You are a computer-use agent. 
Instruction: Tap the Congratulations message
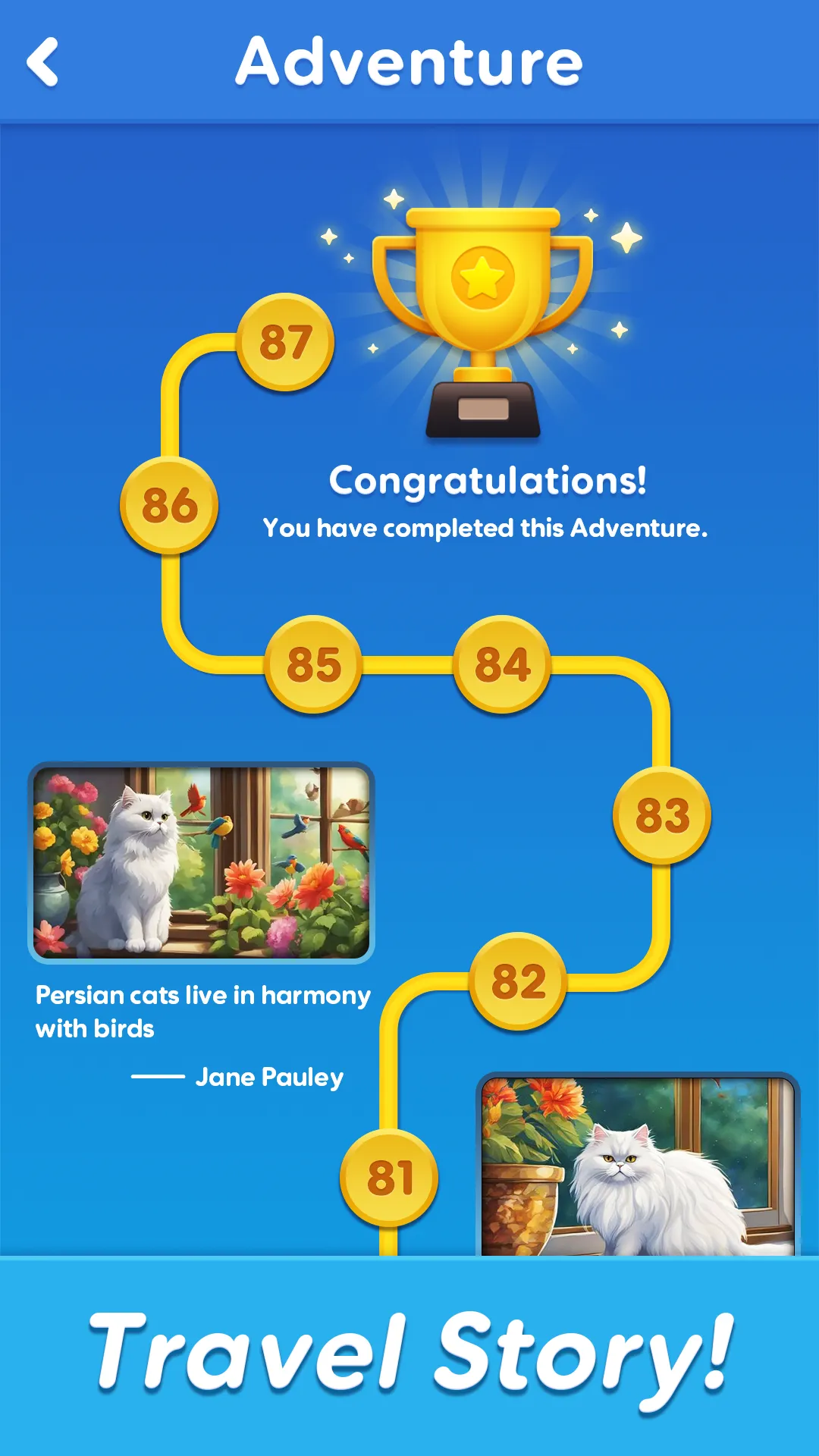point(488,481)
